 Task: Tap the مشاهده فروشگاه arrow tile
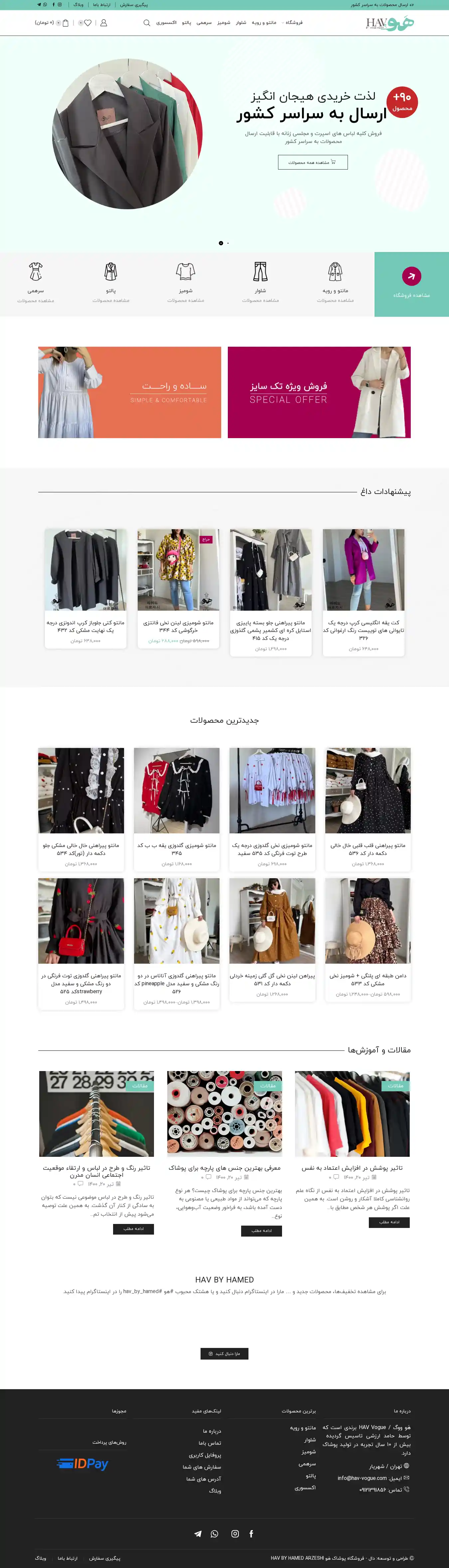(411, 284)
